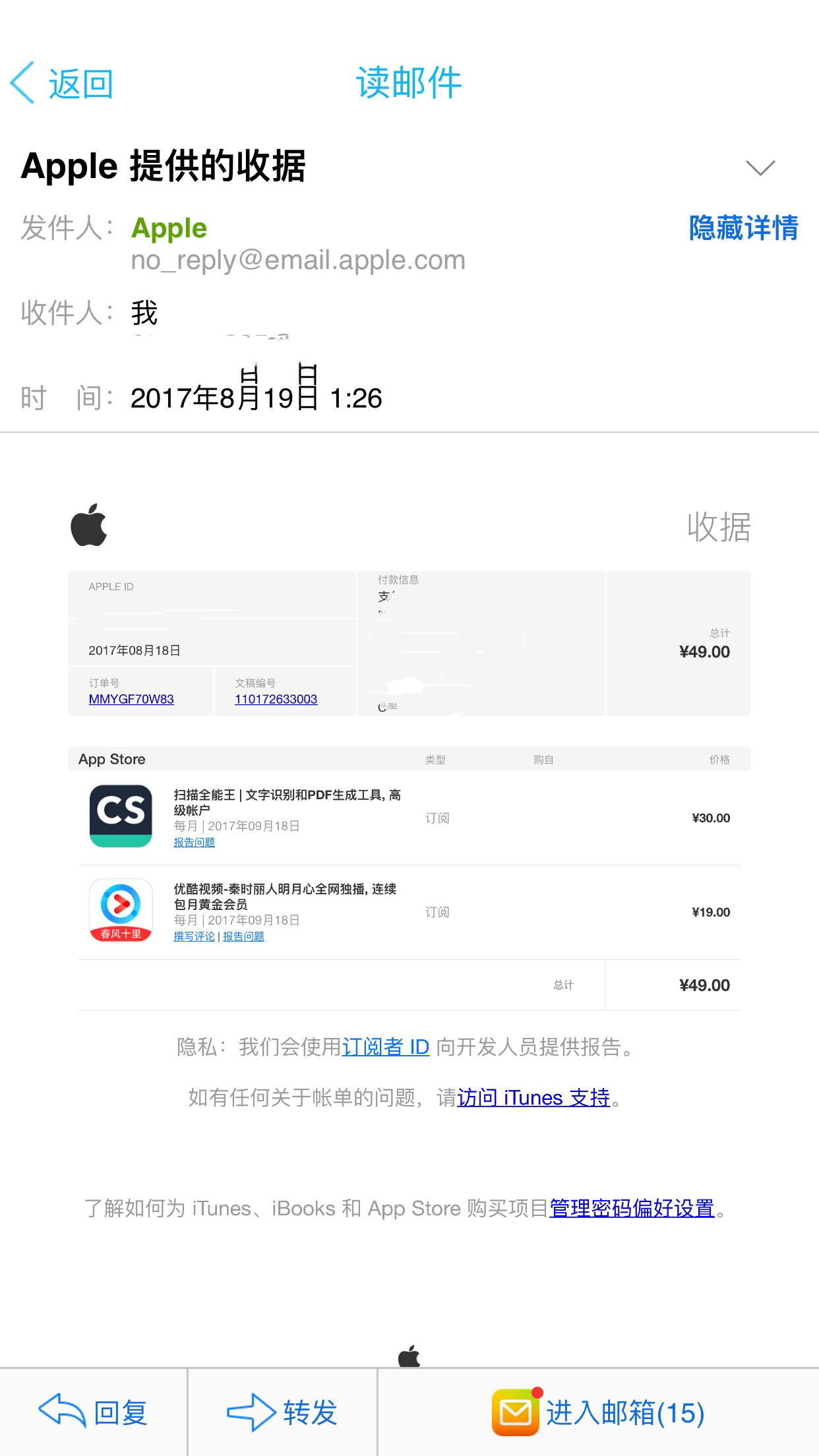The image size is (819, 1456).
Task: Write a review for 优酷视频
Action: (x=194, y=936)
